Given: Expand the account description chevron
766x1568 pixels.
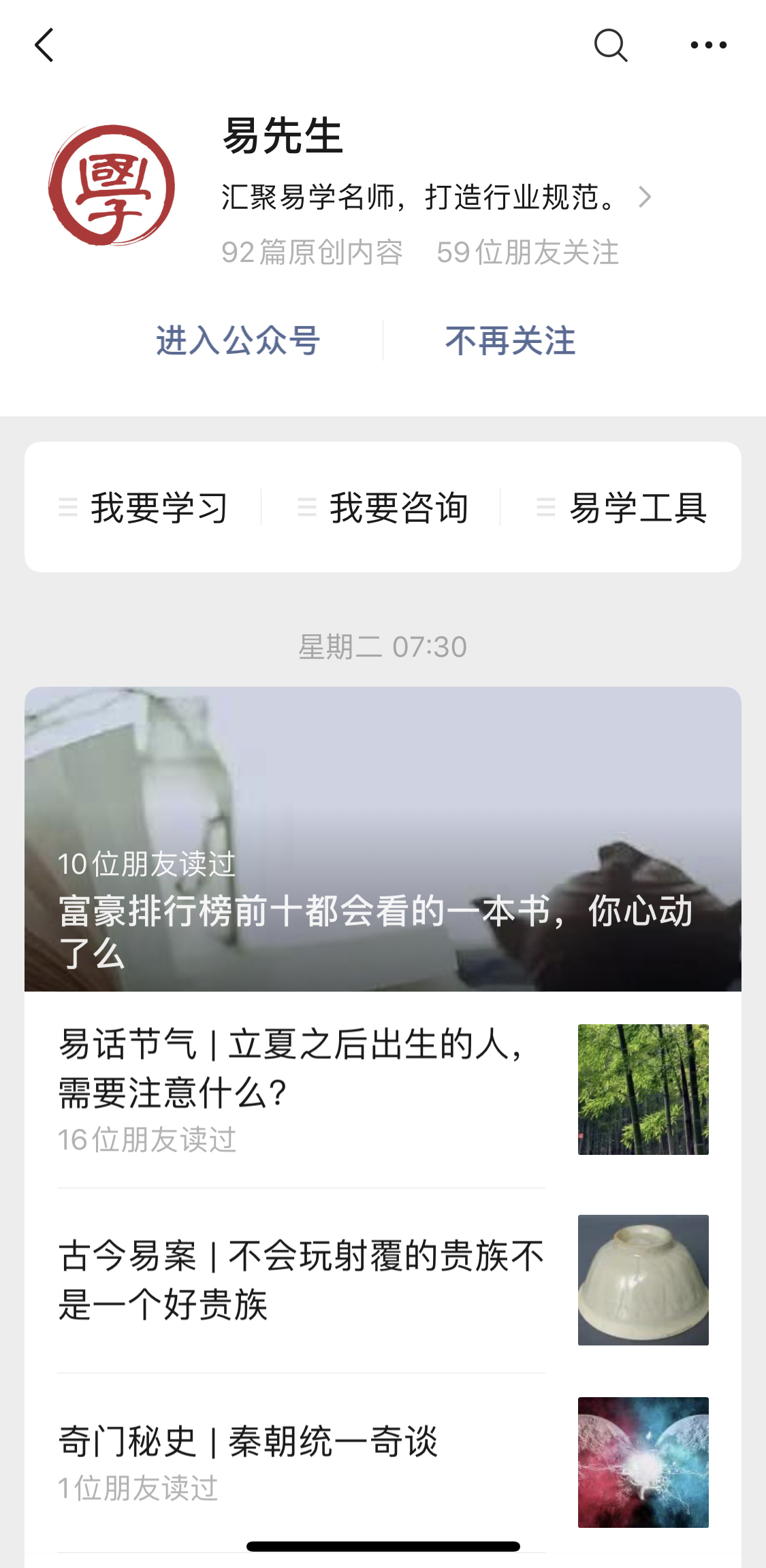Looking at the screenshot, I should [x=644, y=197].
